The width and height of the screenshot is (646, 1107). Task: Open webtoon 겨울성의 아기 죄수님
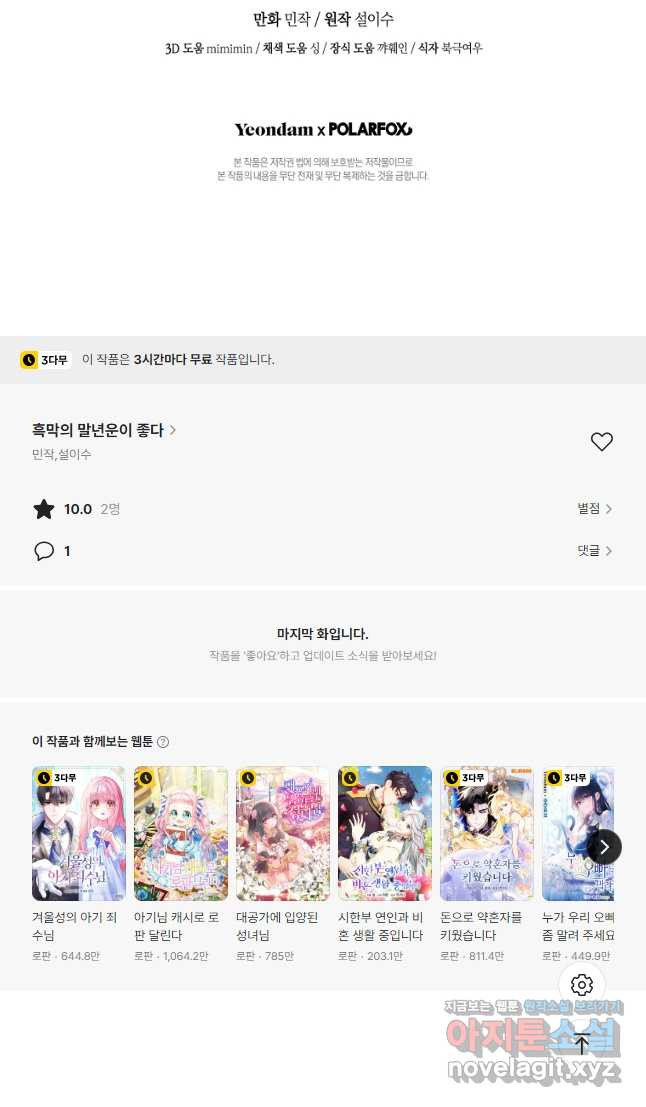click(x=78, y=833)
